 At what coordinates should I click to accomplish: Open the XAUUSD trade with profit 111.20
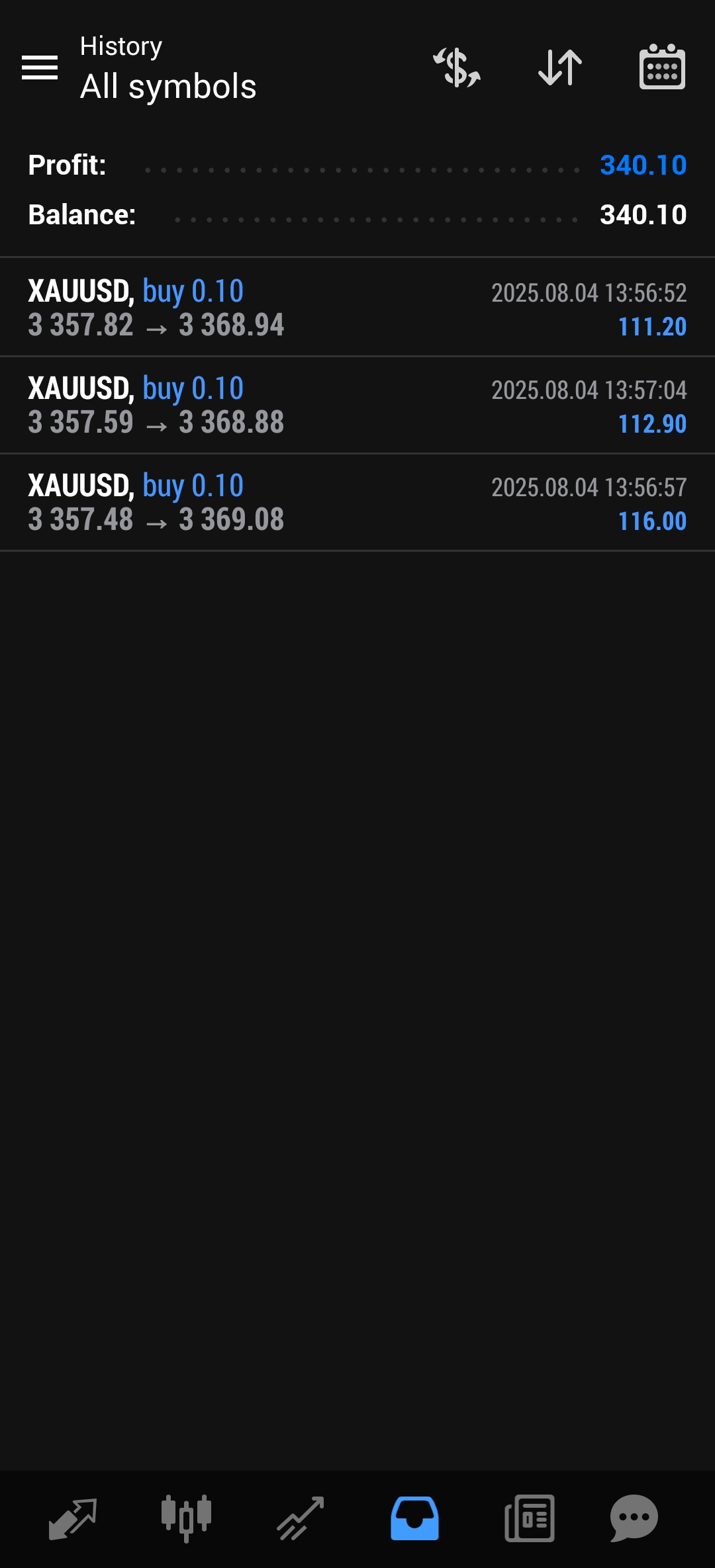(358, 308)
